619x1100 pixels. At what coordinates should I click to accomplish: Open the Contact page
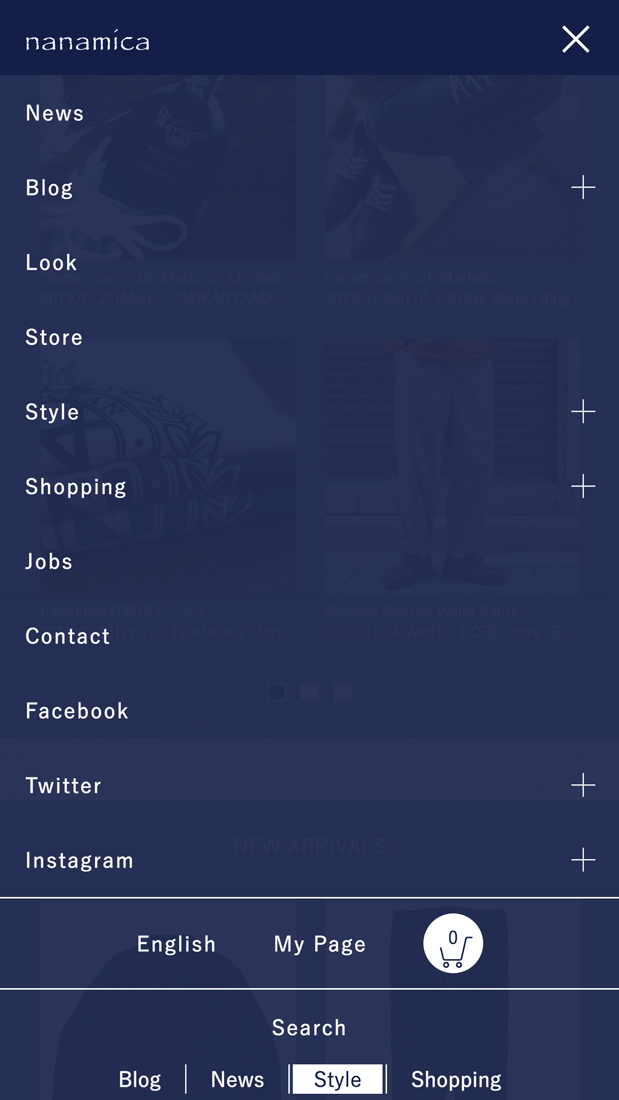click(x=67, y=637)
